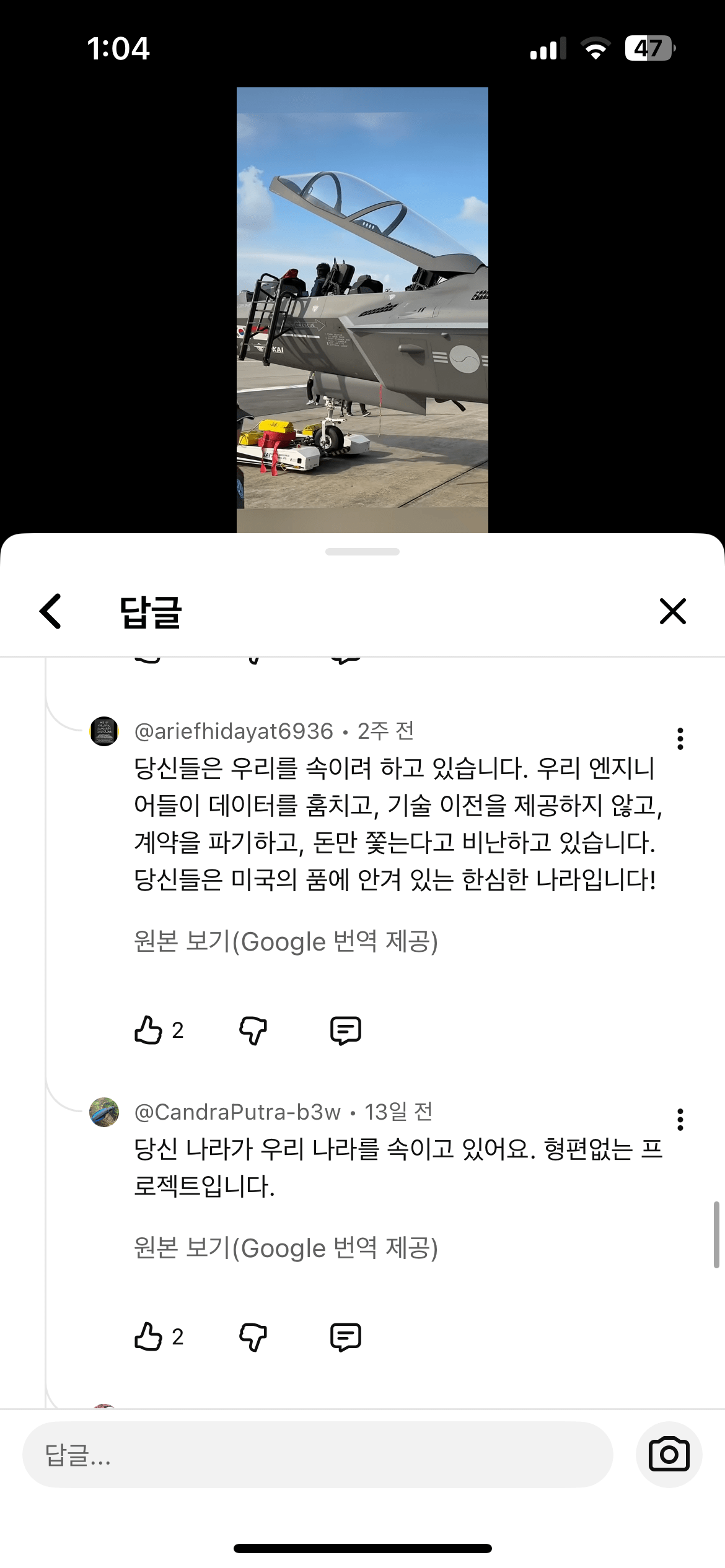Select username @CandraPutra-b3w
Screen dimensions: 725x1568
click(x=235, y=1112)
